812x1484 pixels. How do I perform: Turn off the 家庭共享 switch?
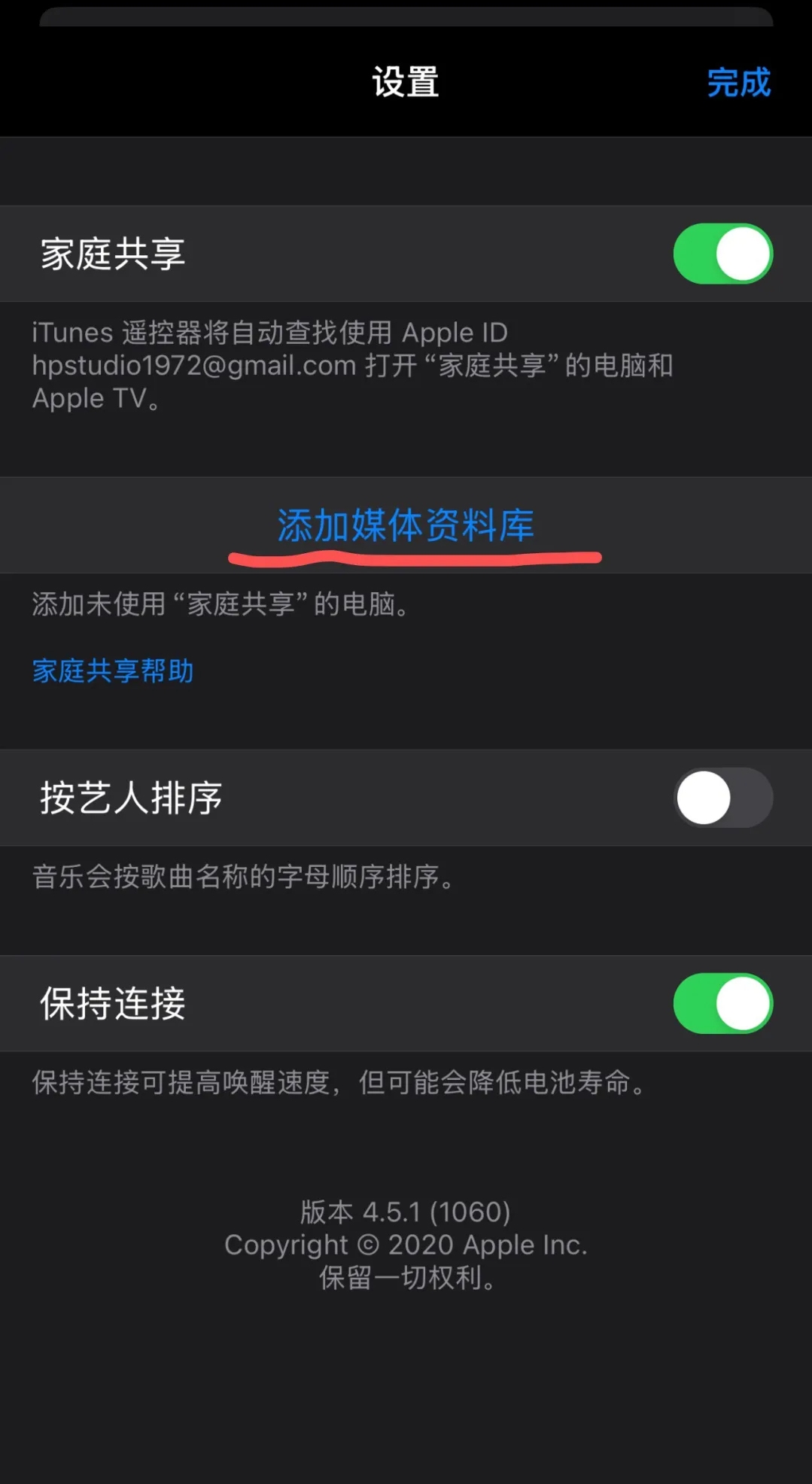pyautogui.click(x=722, y=254)
